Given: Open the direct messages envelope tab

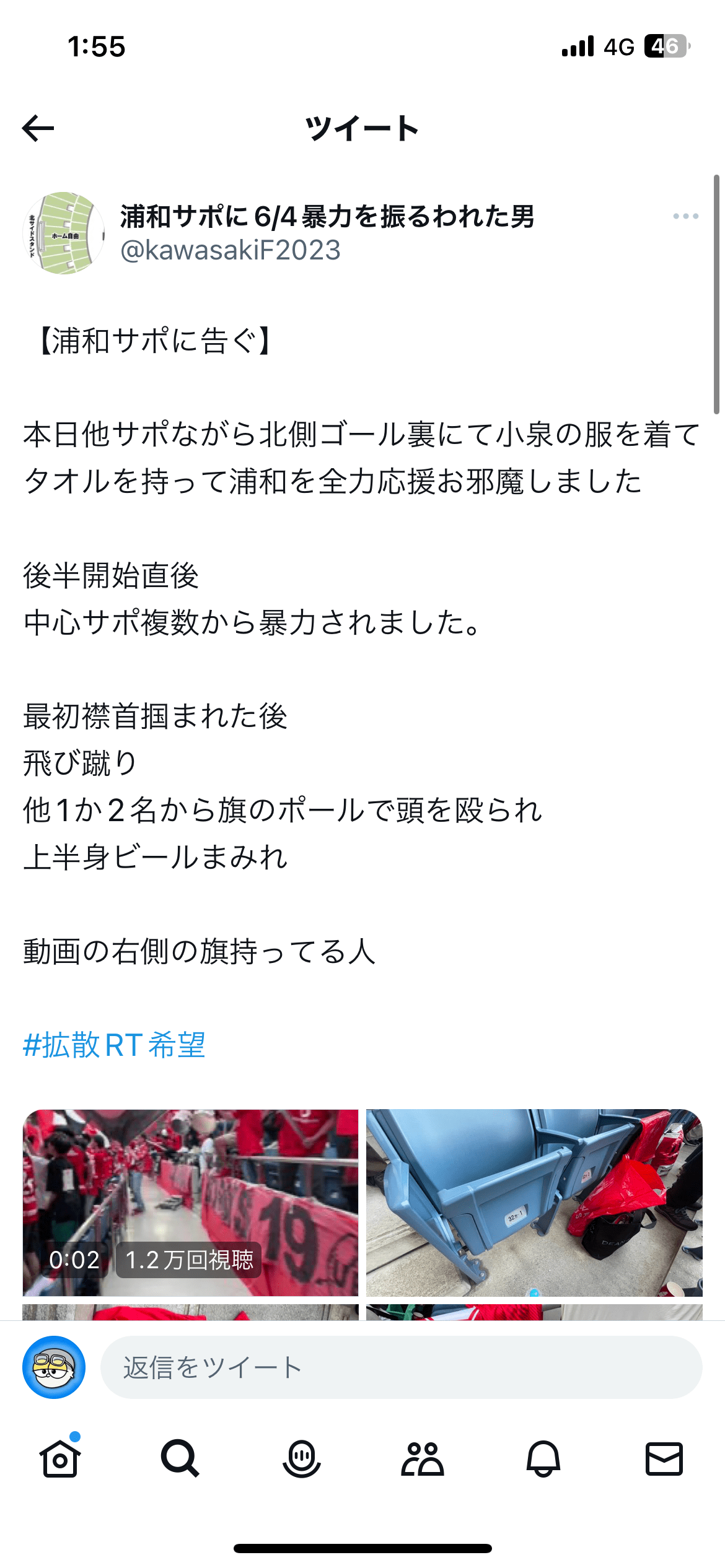Looking at the screenshot, I should pyautogui.click(x=664, y=1458).
